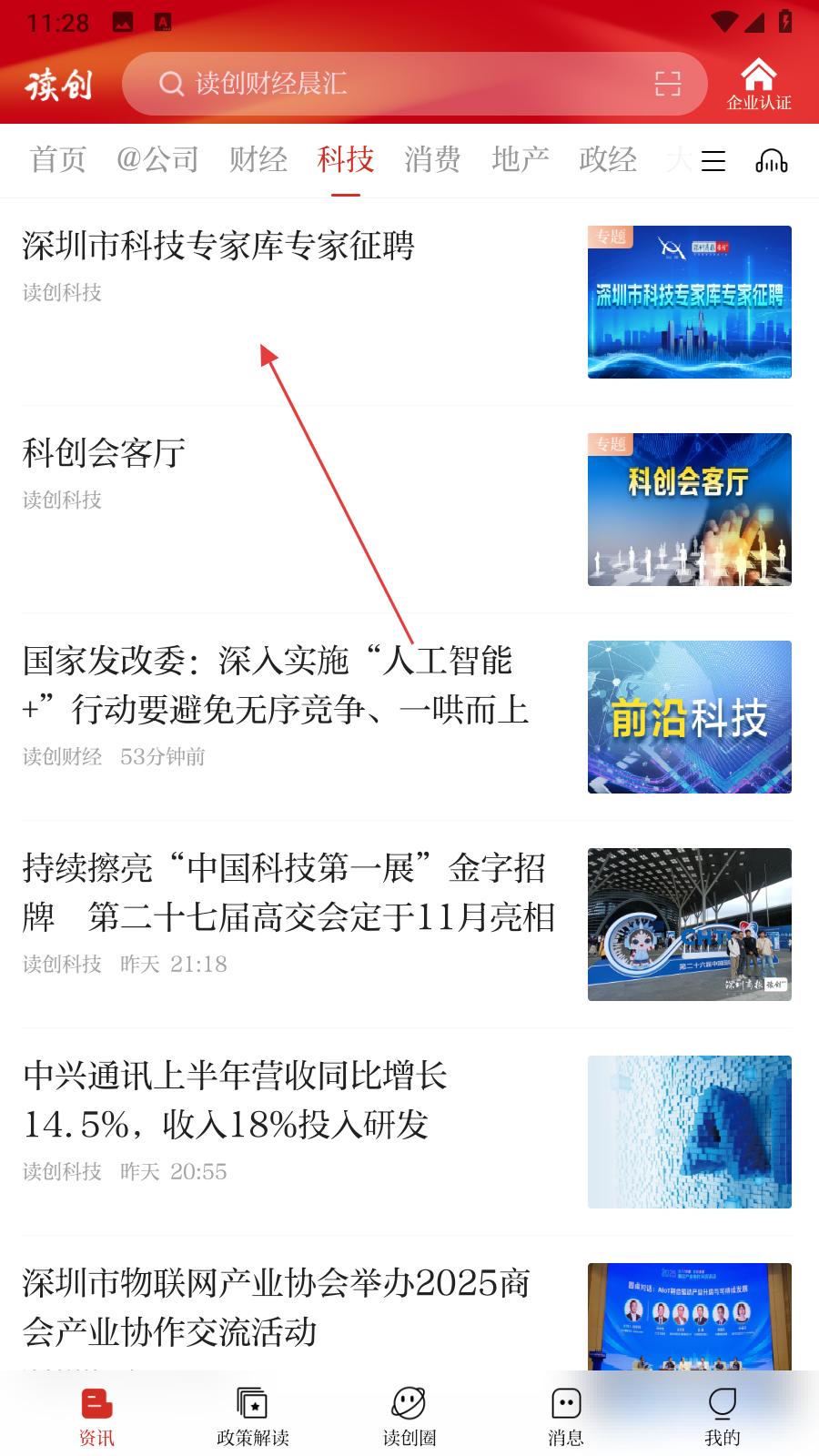Open the 我的 profile tab
This screenshot has width=819, height=1456.
click(722, 1416)
